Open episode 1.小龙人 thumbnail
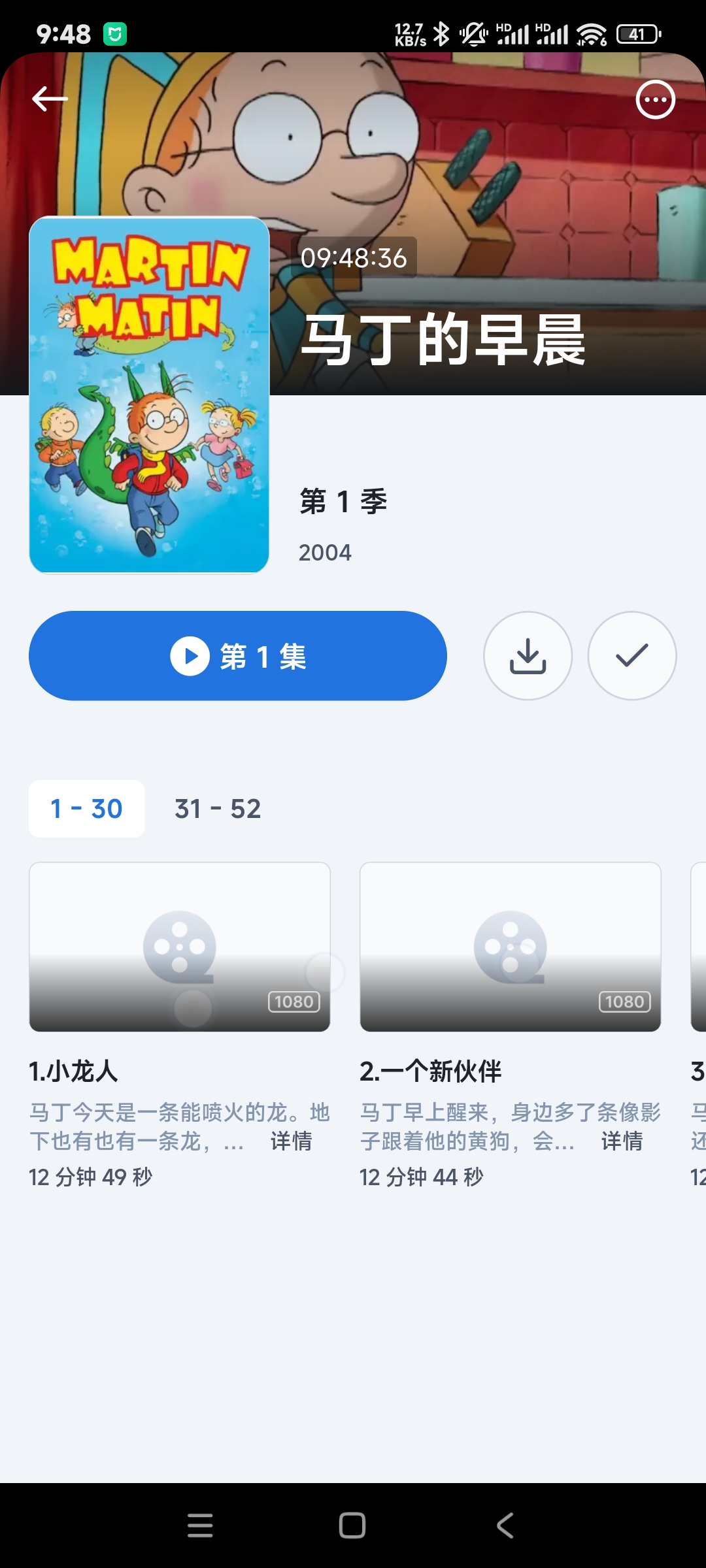 [x=180, y=947]
